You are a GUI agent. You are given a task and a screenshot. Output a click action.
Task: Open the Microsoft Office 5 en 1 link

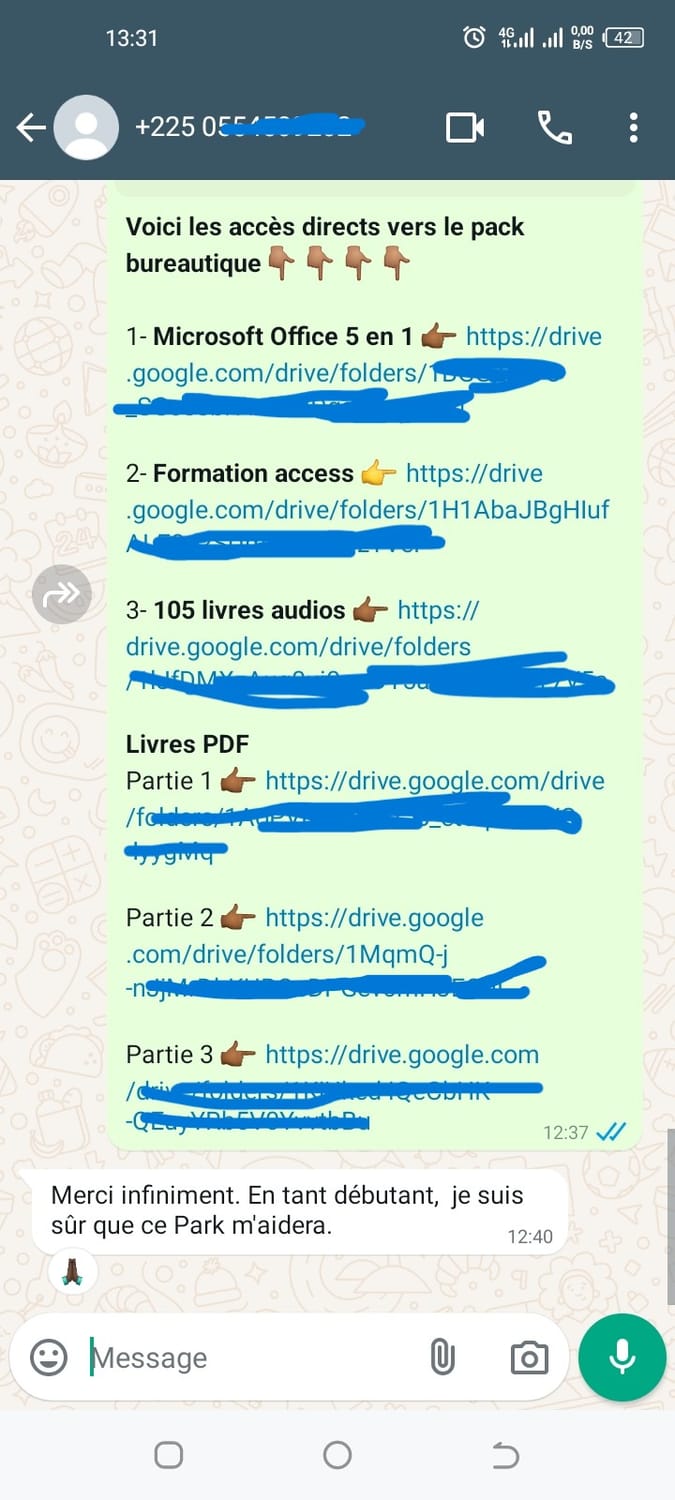click(x=533, y=337)
